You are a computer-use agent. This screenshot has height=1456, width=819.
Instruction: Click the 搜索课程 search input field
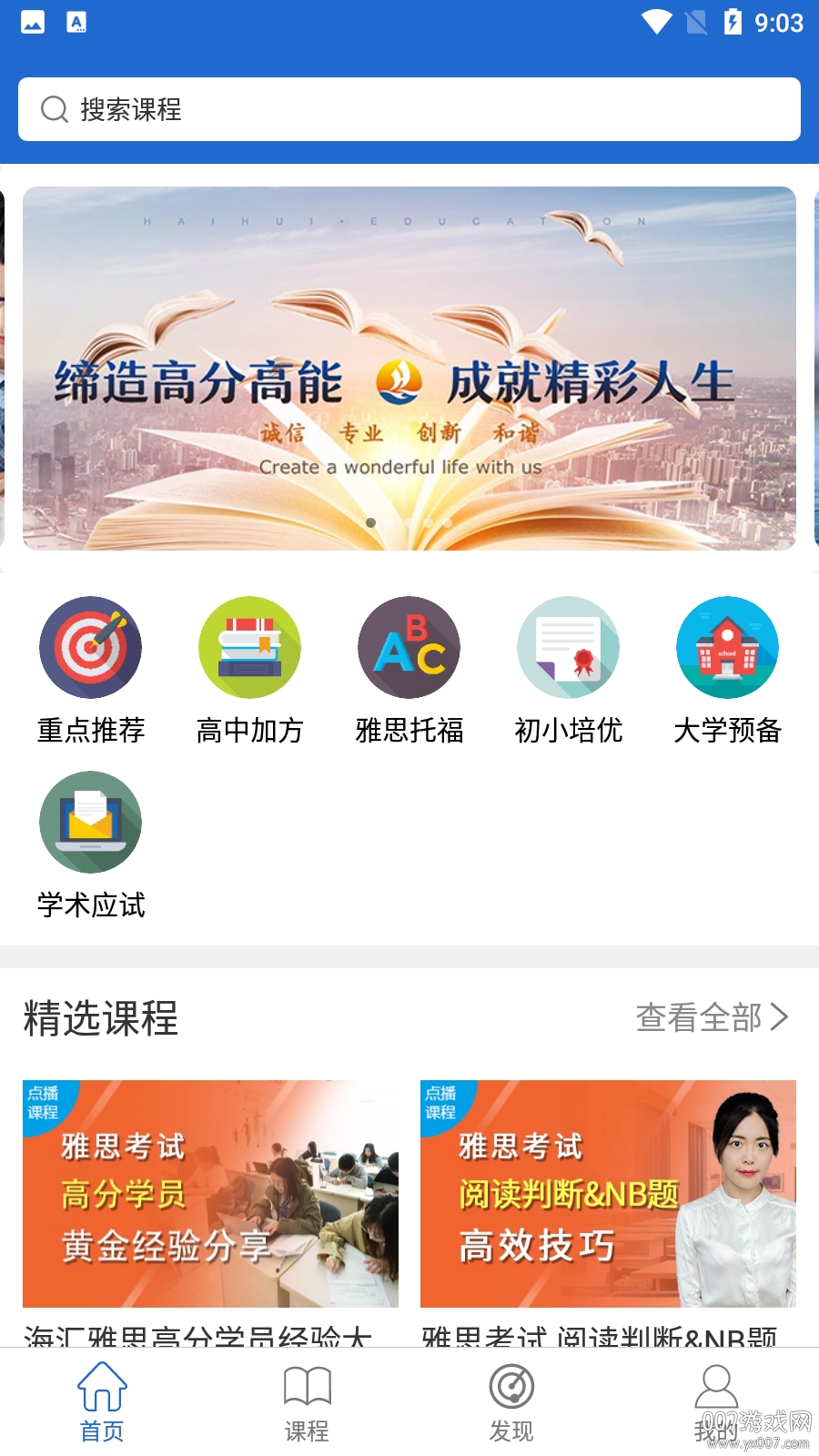409,109
